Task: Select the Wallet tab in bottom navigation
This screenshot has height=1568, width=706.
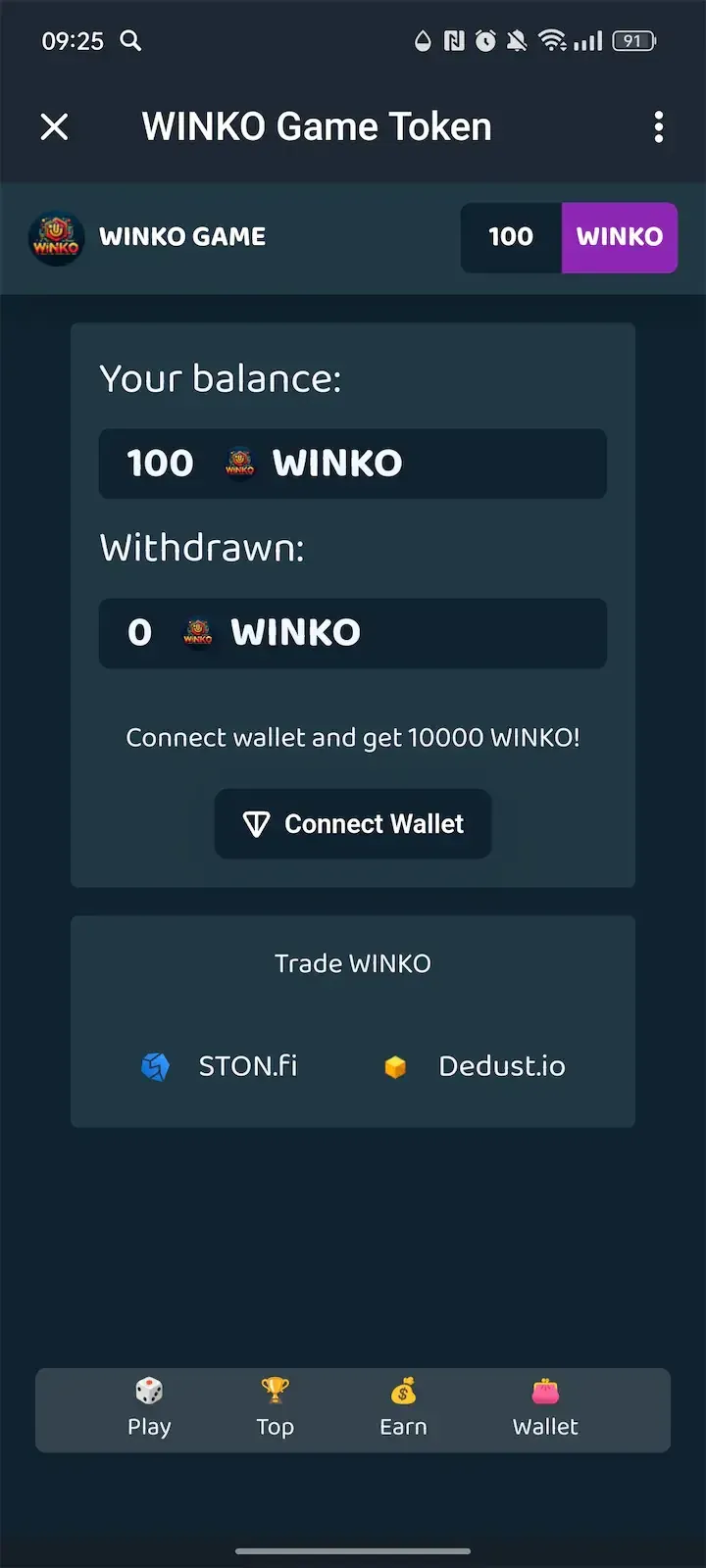Action: click(544, 1409)
